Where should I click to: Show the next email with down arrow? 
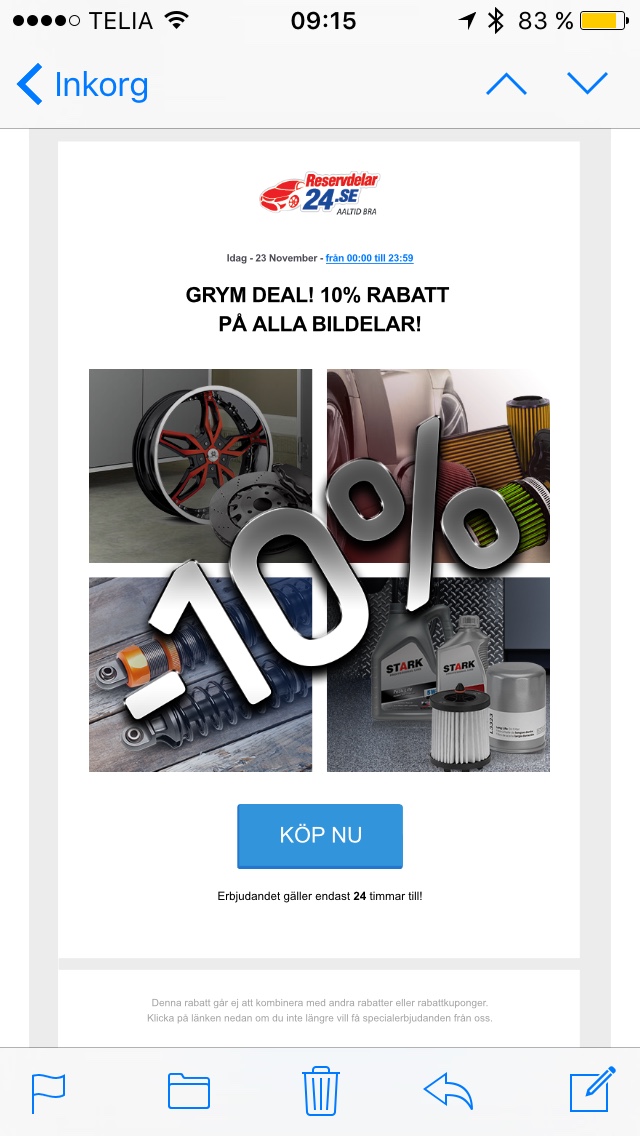point(587,84)
